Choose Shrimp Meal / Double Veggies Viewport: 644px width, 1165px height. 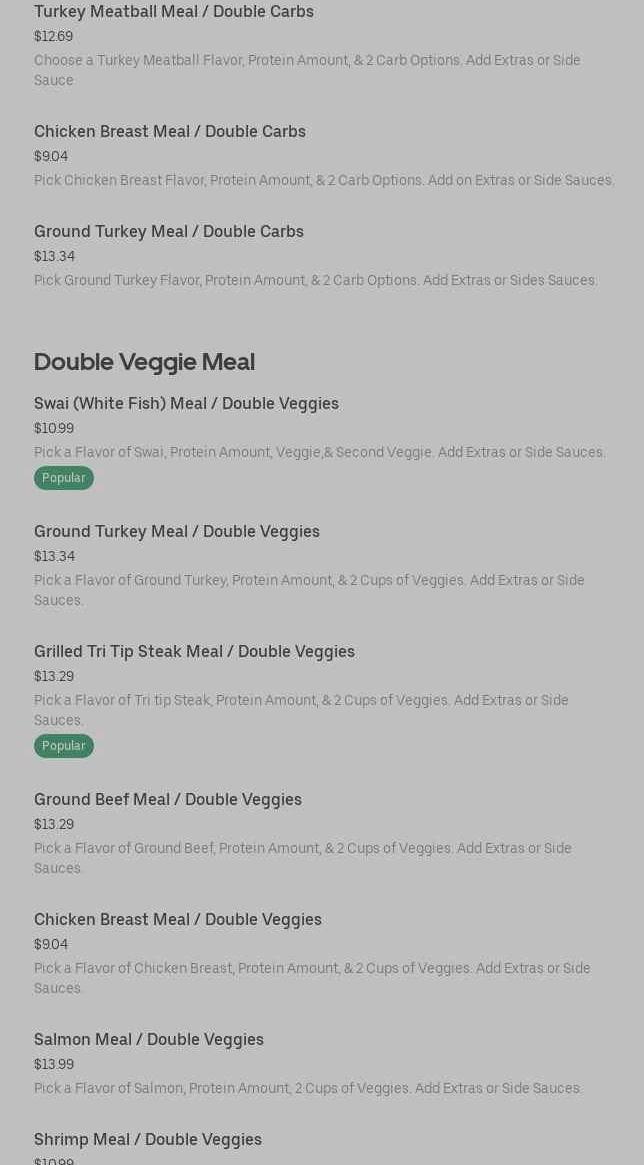click(148, 1140)
